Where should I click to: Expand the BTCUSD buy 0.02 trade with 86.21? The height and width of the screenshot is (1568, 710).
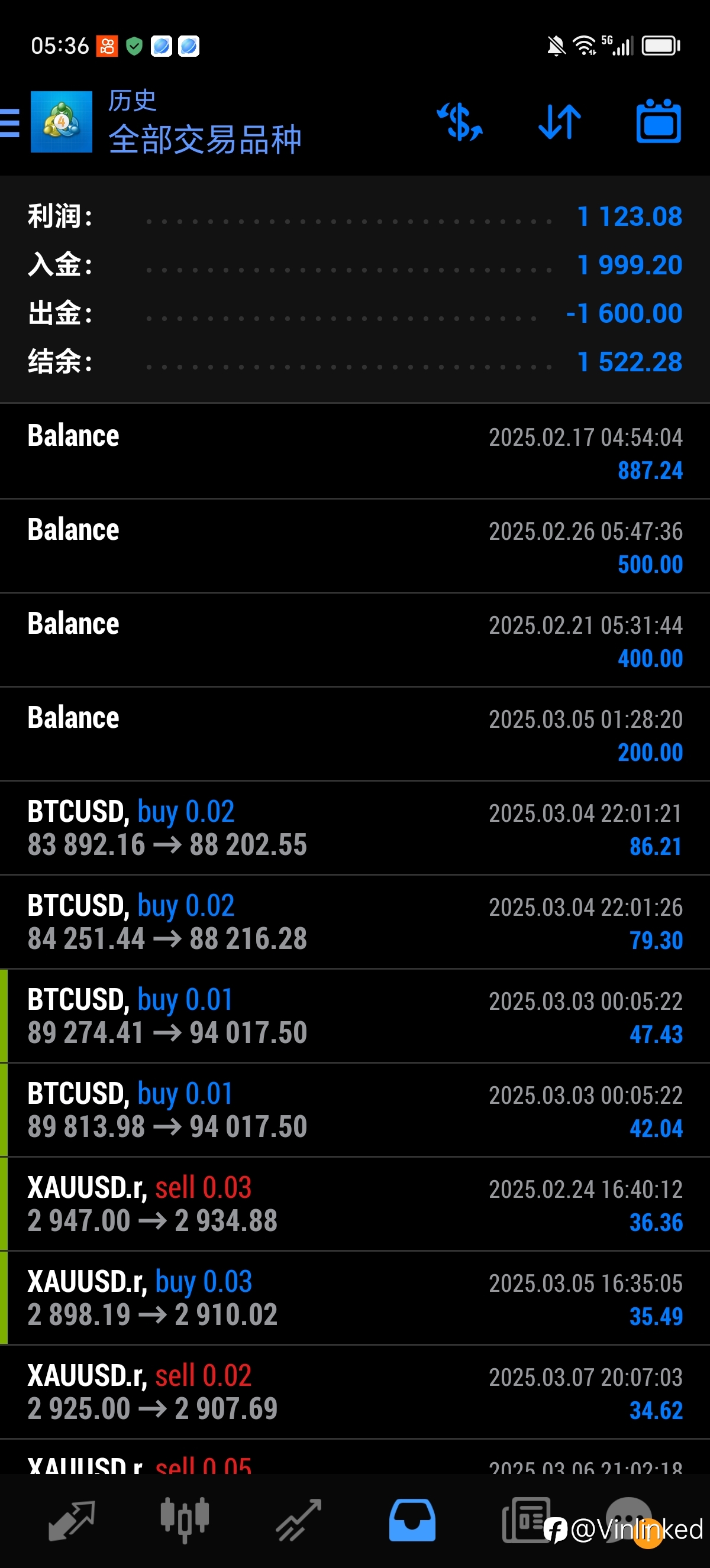click(x=355, y=828)
